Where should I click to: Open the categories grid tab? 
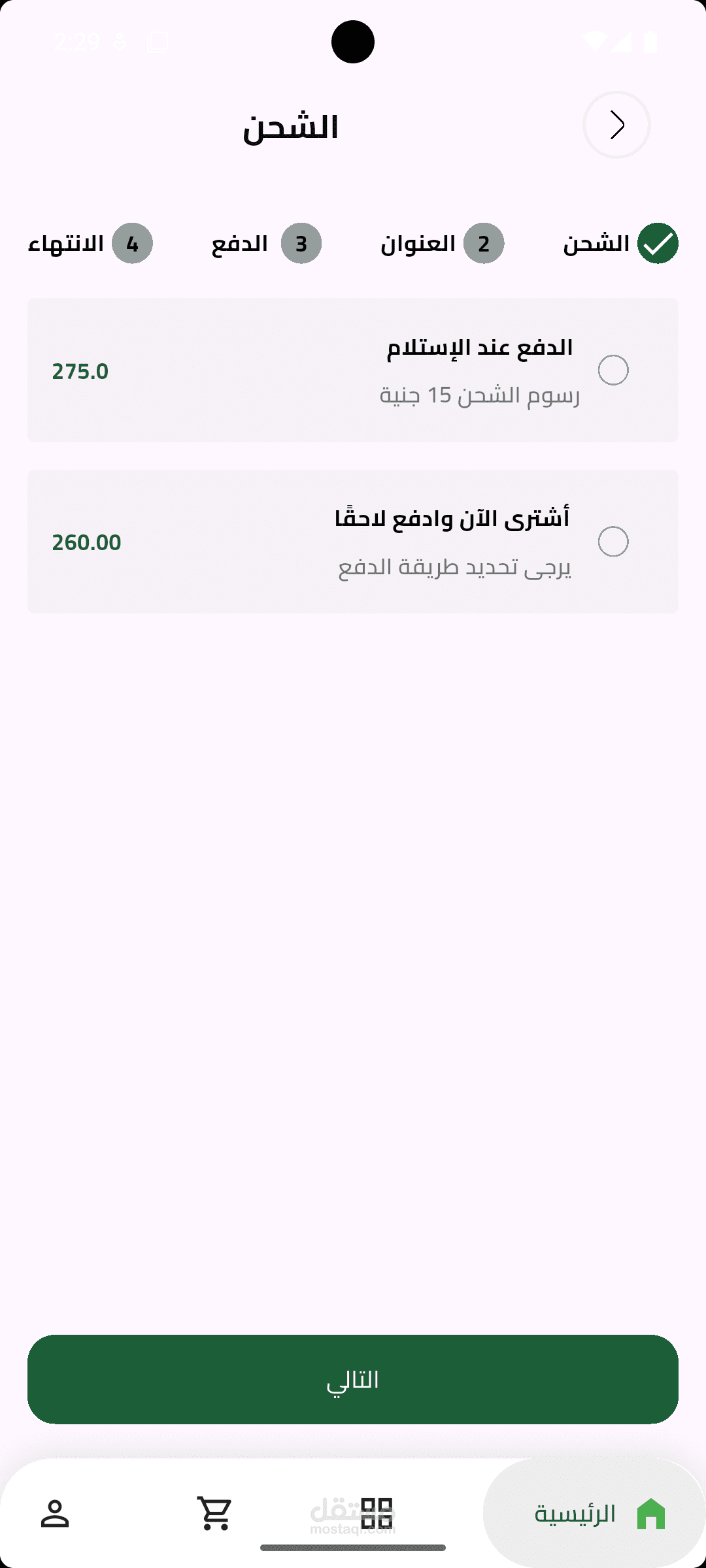pos(377,1513)
